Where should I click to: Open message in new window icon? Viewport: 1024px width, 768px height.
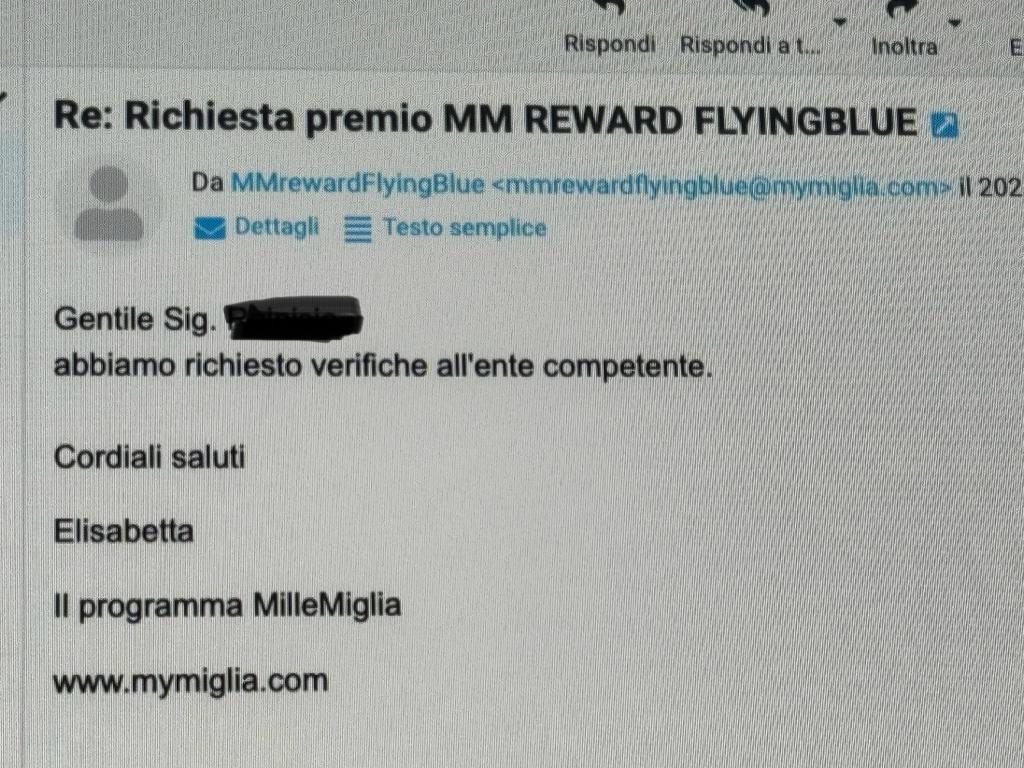coord(944,124)
